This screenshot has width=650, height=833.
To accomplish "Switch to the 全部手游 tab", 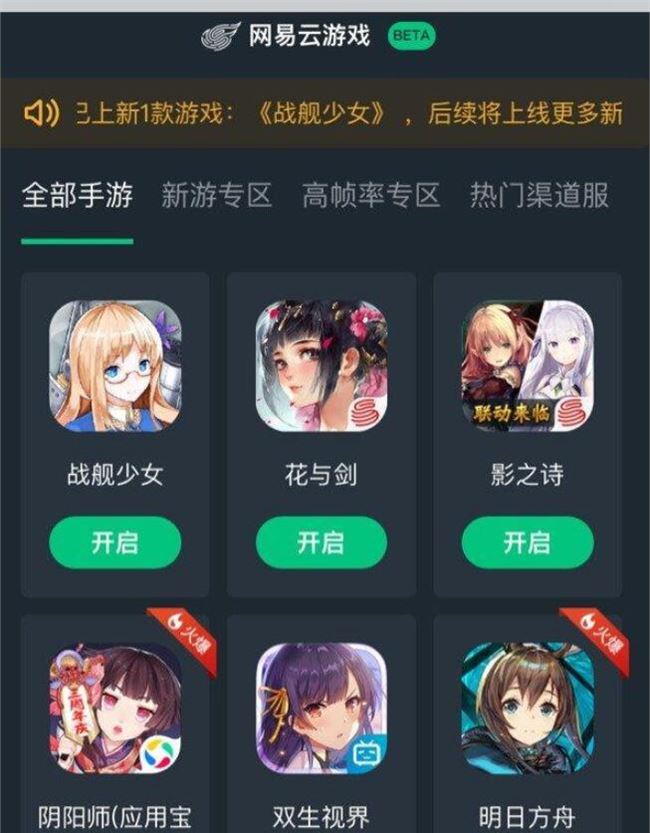I will pos(77,195).
